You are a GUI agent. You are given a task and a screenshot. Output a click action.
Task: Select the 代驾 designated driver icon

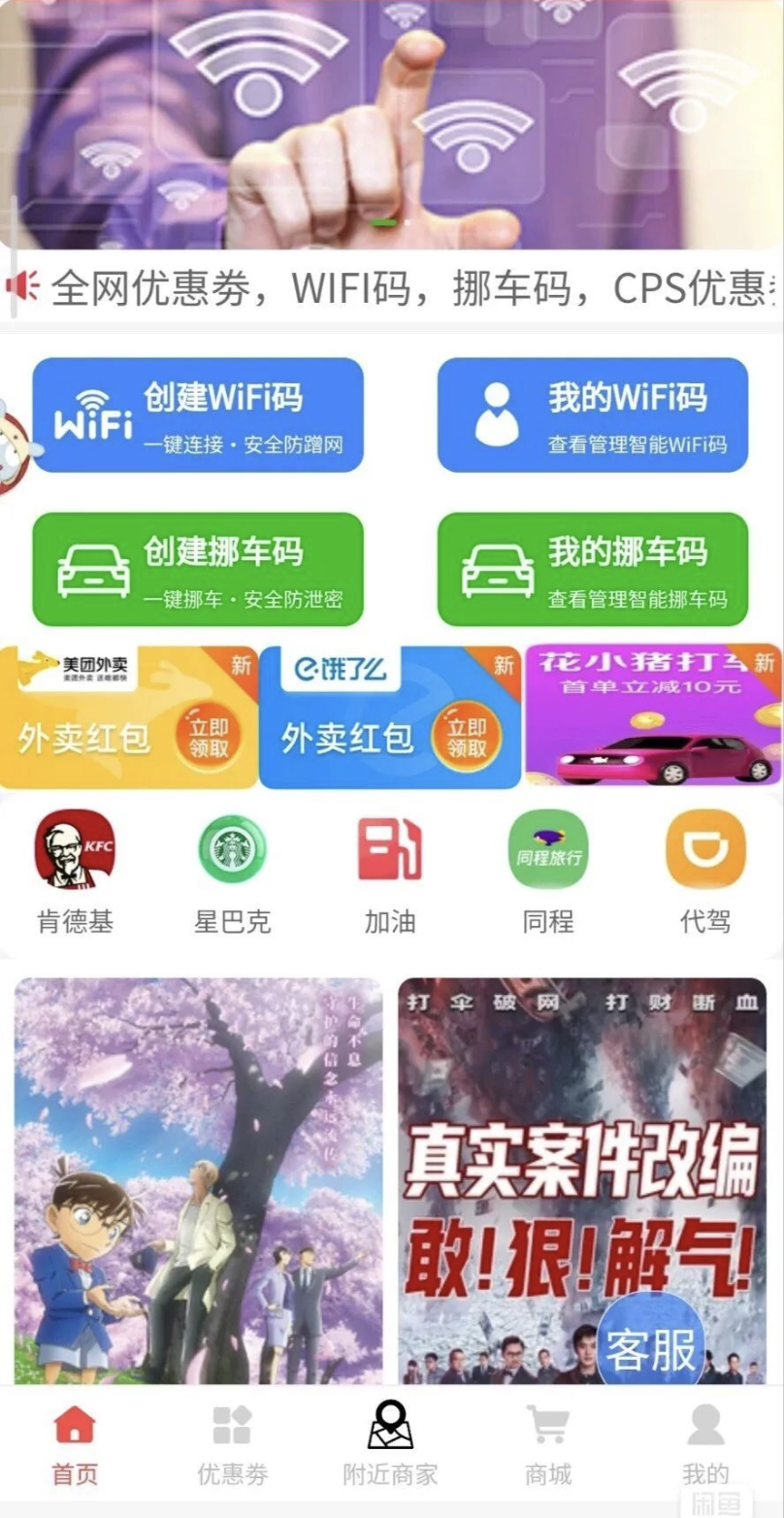pyautogui.click(x=706, y=848)
